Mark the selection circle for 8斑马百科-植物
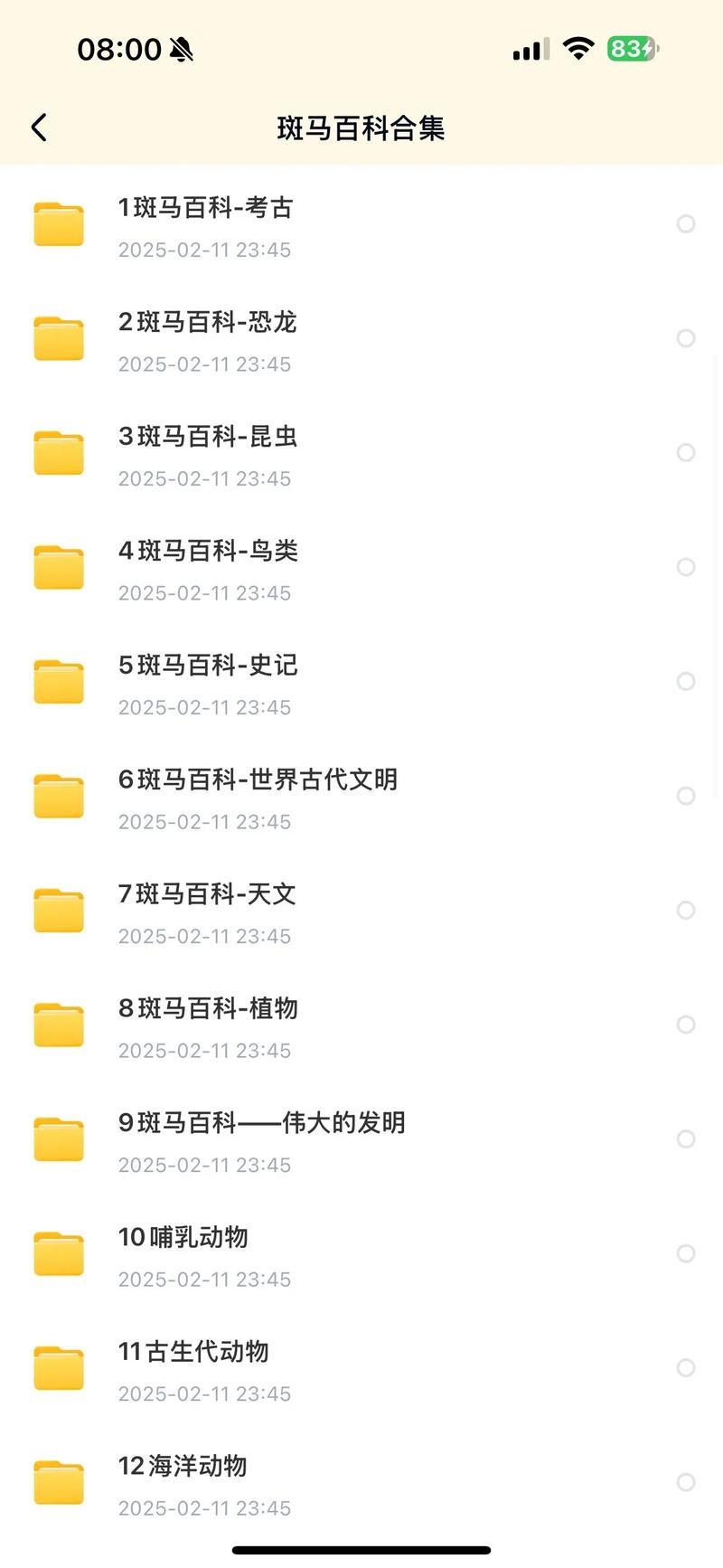This screenshot has height=1568, width=723. 685,1025
